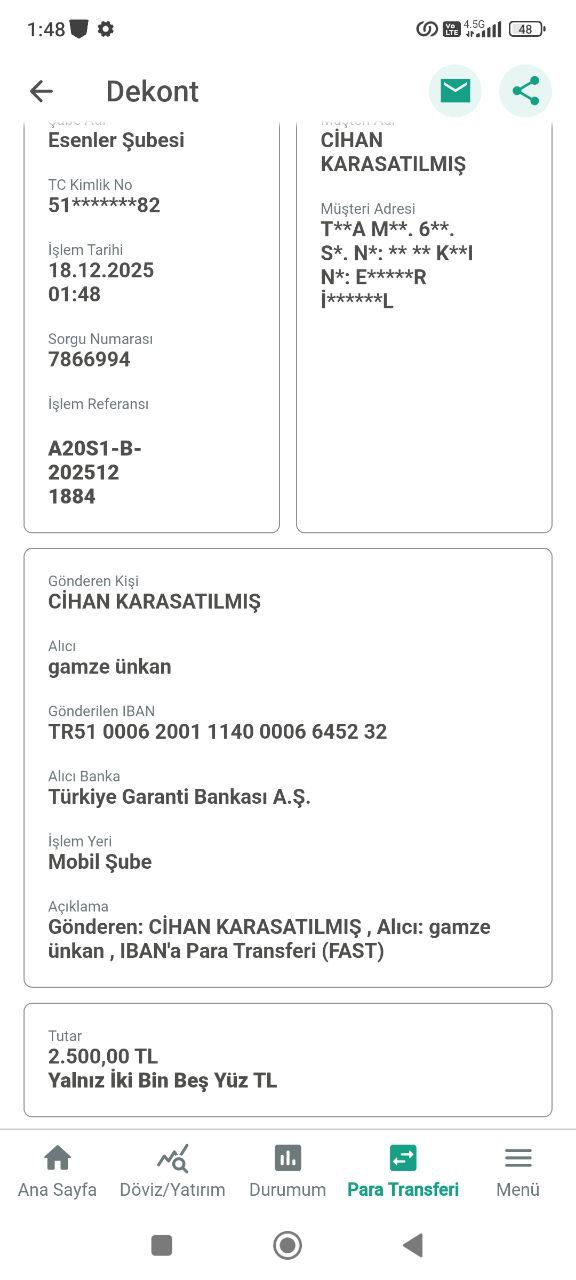This screenshot has height=1280, width=576.
Task: Select the Para Transferi tab
Action: [x=403, y=1172]
